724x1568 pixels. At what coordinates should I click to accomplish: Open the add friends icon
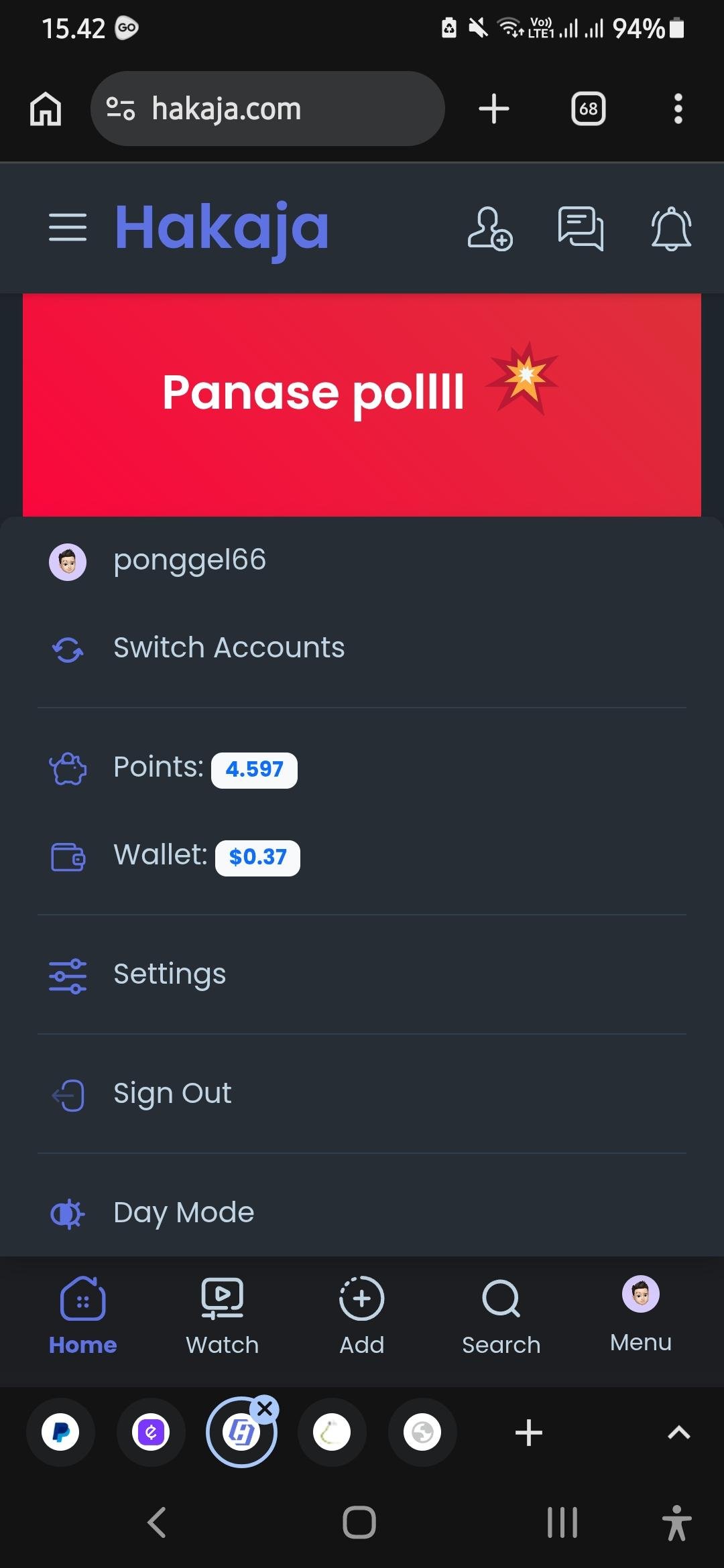click(490, 228)
